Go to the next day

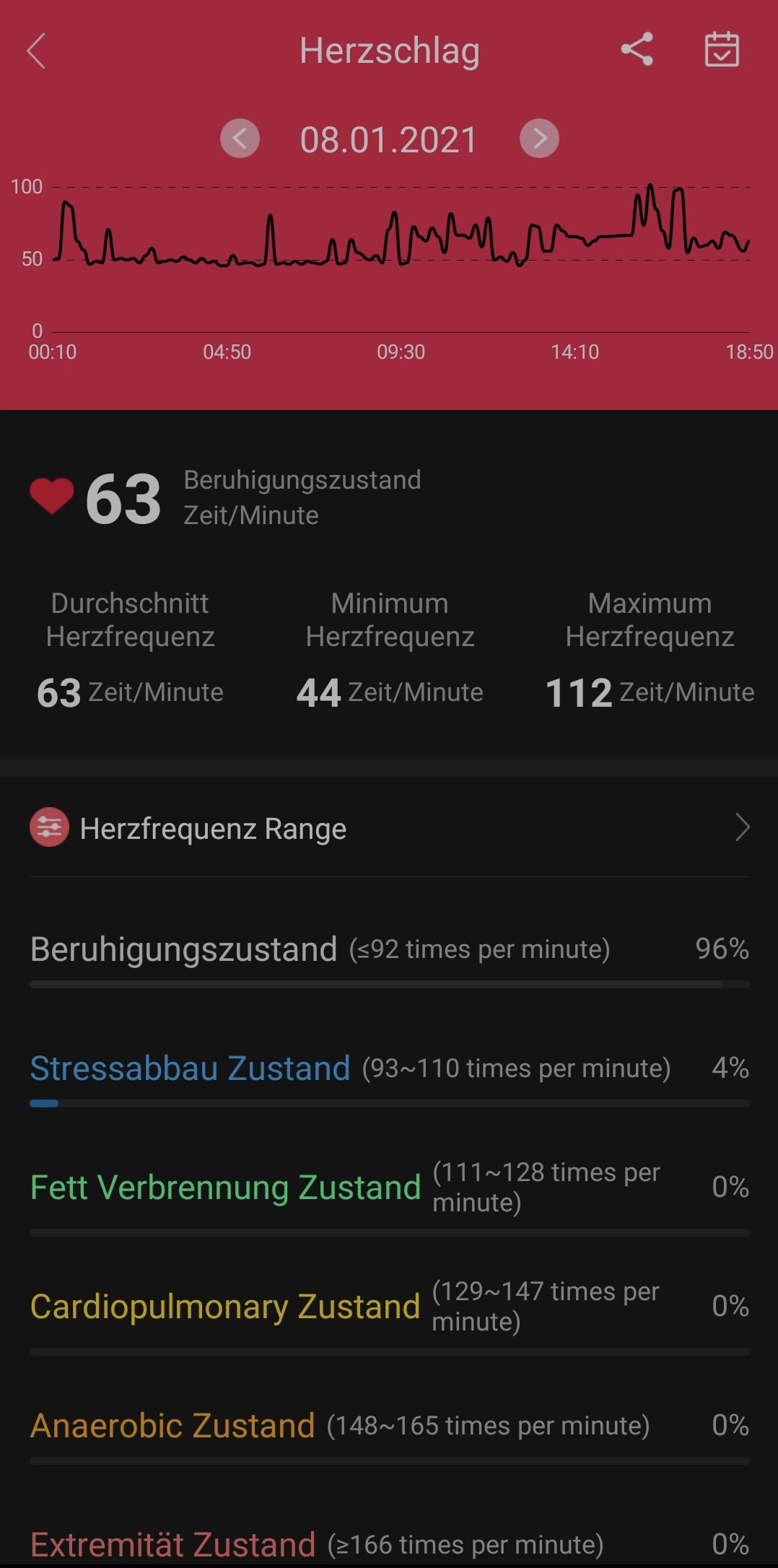pos(539,138)
